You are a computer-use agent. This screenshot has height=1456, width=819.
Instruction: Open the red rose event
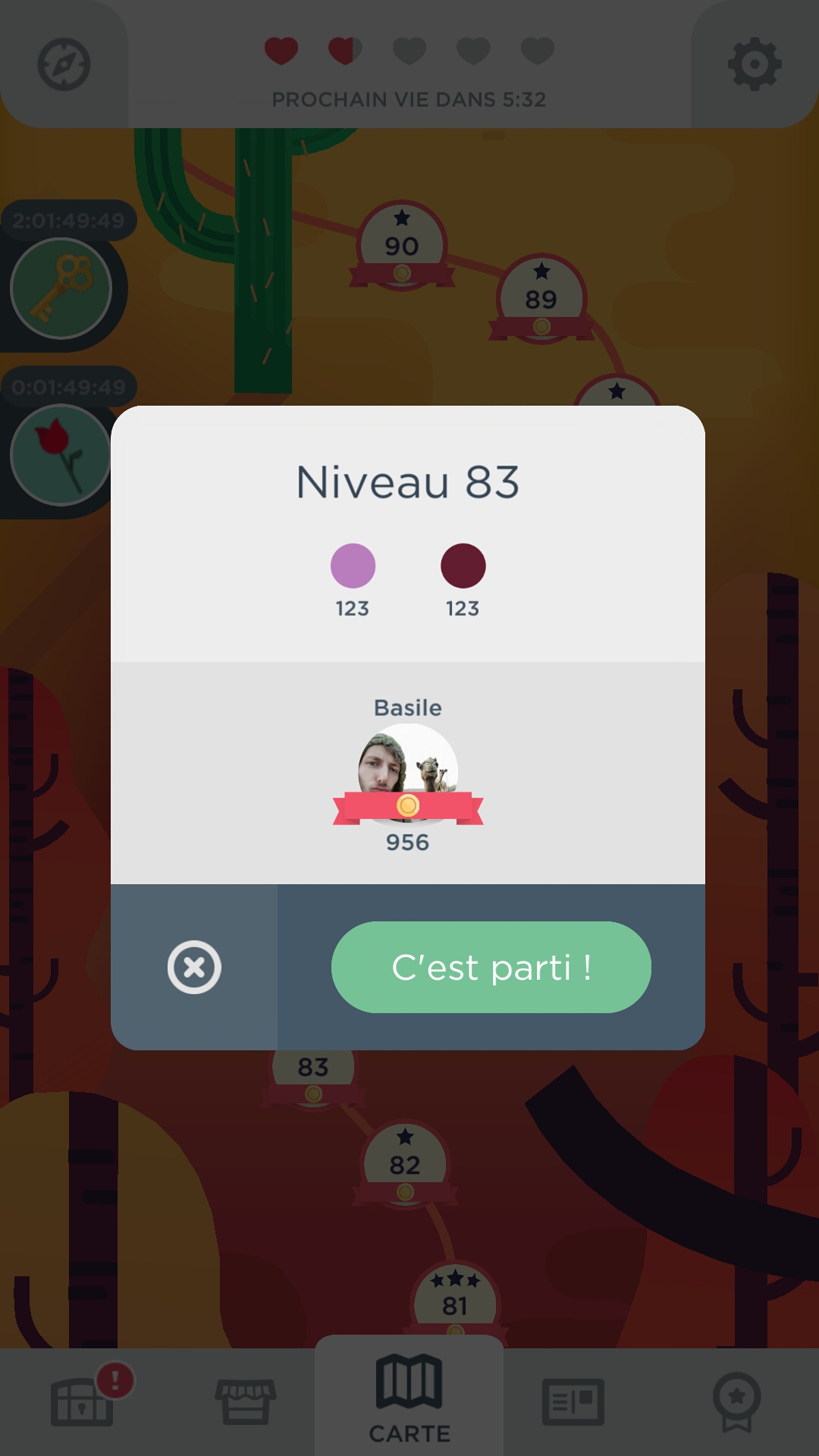point(61,455)
